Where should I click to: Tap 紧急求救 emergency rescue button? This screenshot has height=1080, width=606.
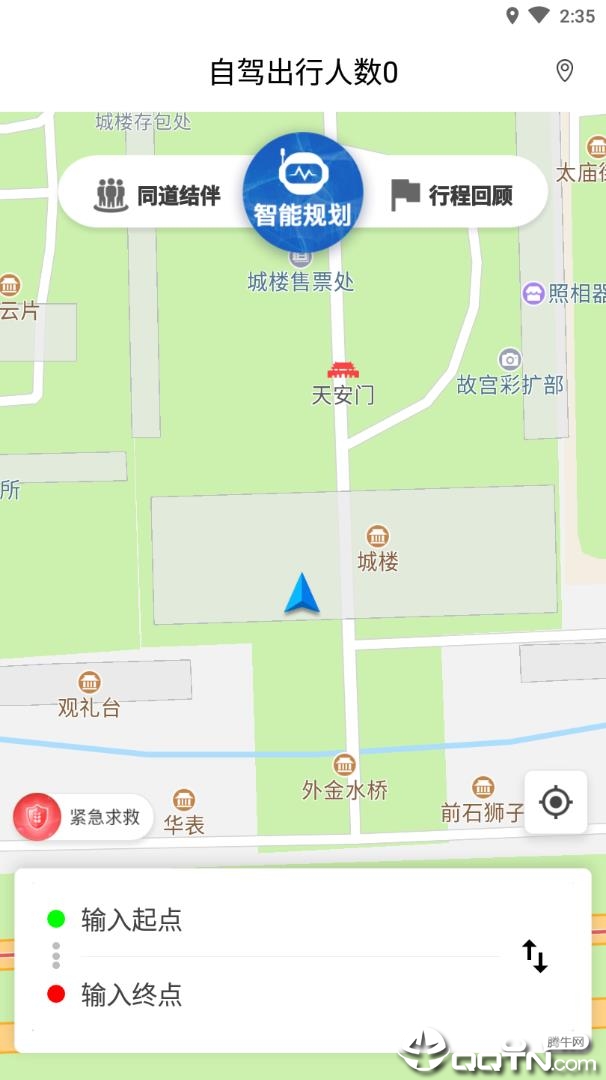click(x=83, y=816)
